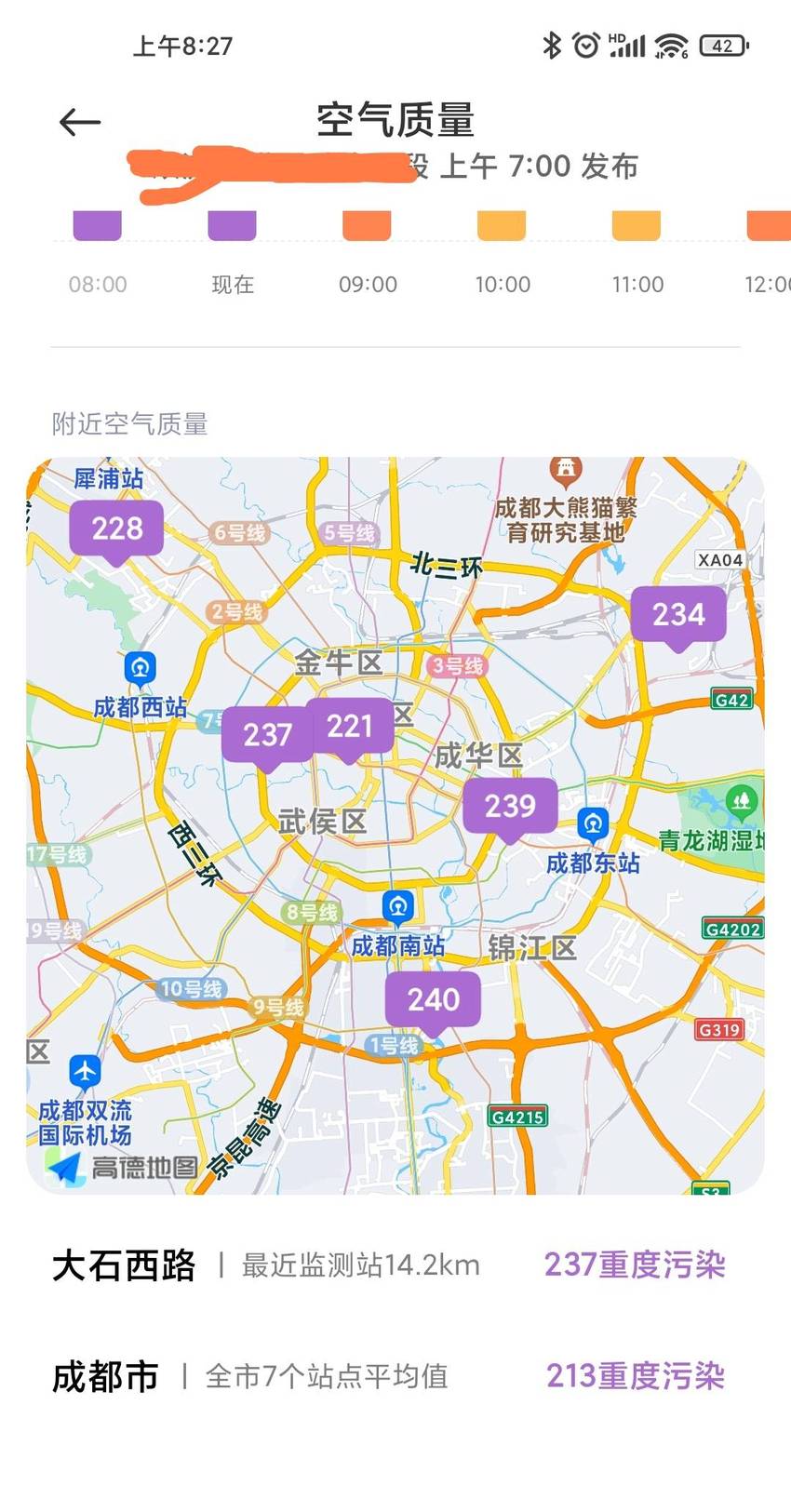Select the 234 air quality marker
The height and width of the screenshot is (1512, 791).
coord(678,616)
